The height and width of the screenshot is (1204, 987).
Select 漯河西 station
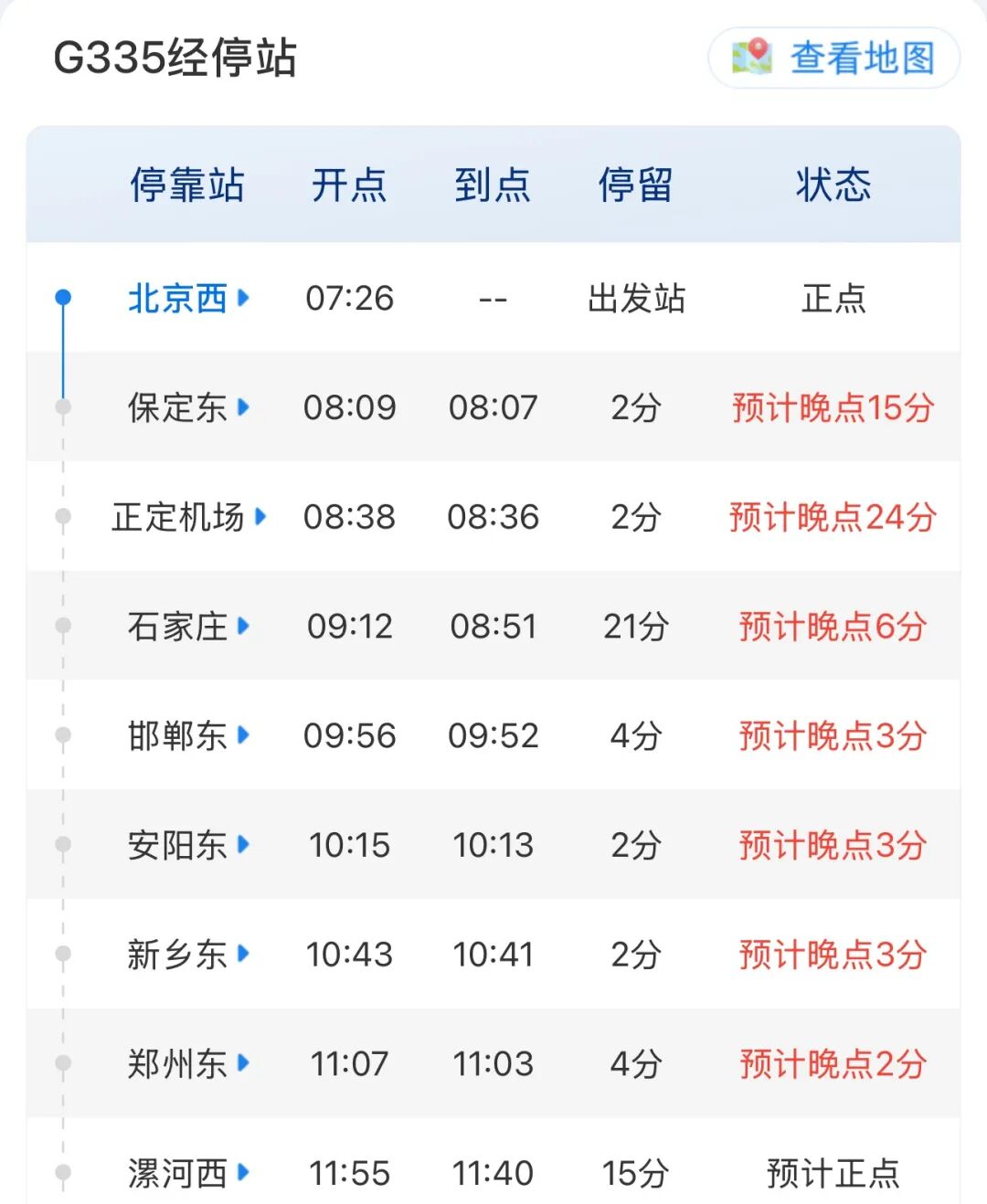click(x=187, y=1173)
